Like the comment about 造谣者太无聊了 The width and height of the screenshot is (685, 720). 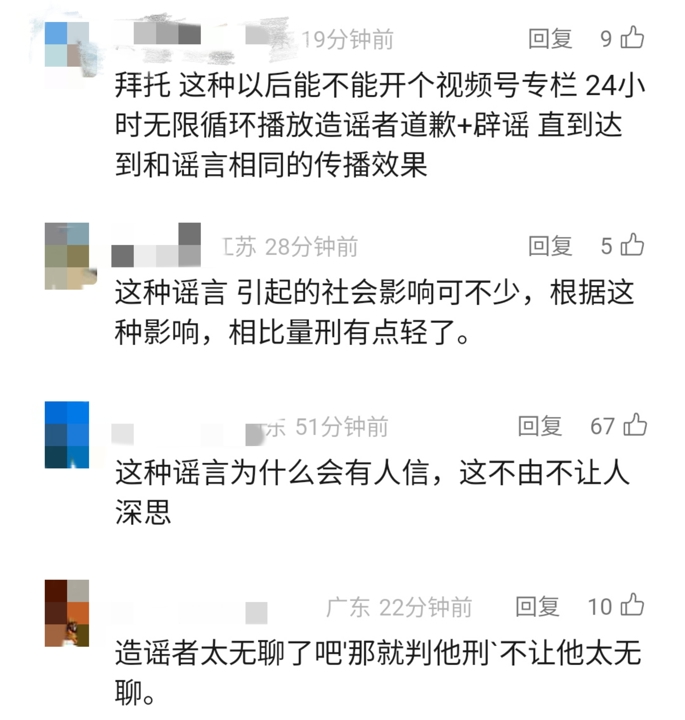pos(632,606)
